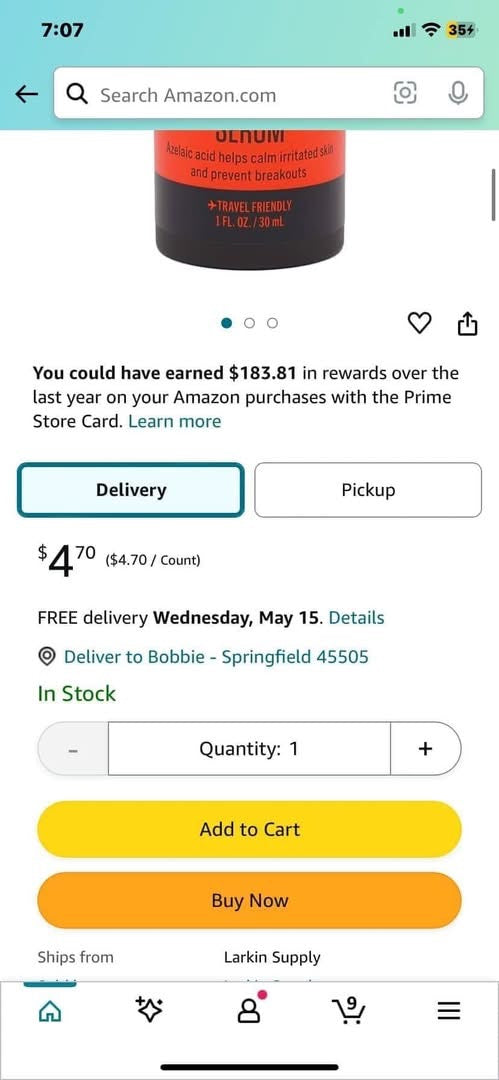The image size is (499, 1080).
Task: Open the shopping cart tab
Action: pyautogui.click(x=352, y=1010)
